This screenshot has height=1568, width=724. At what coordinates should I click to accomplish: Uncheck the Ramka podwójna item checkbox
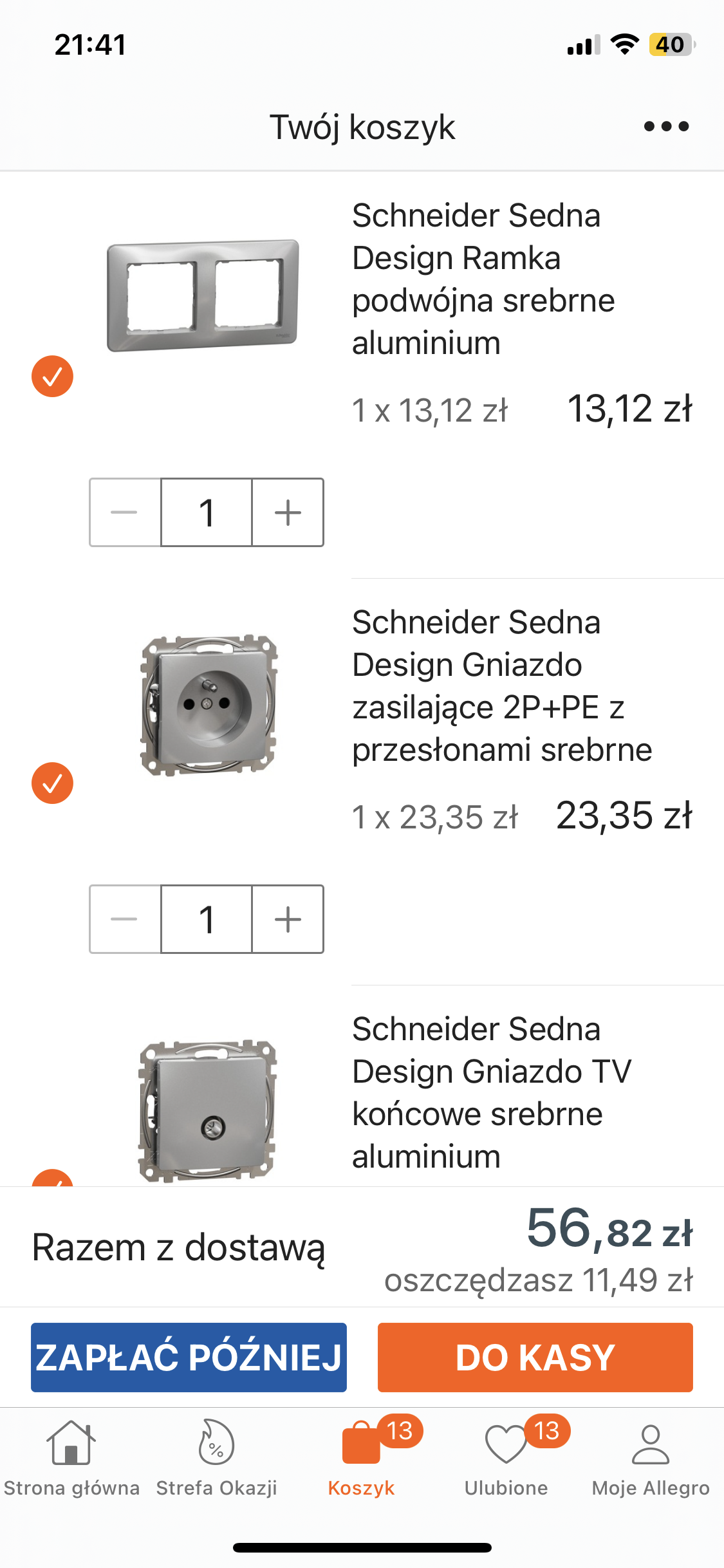52,377
